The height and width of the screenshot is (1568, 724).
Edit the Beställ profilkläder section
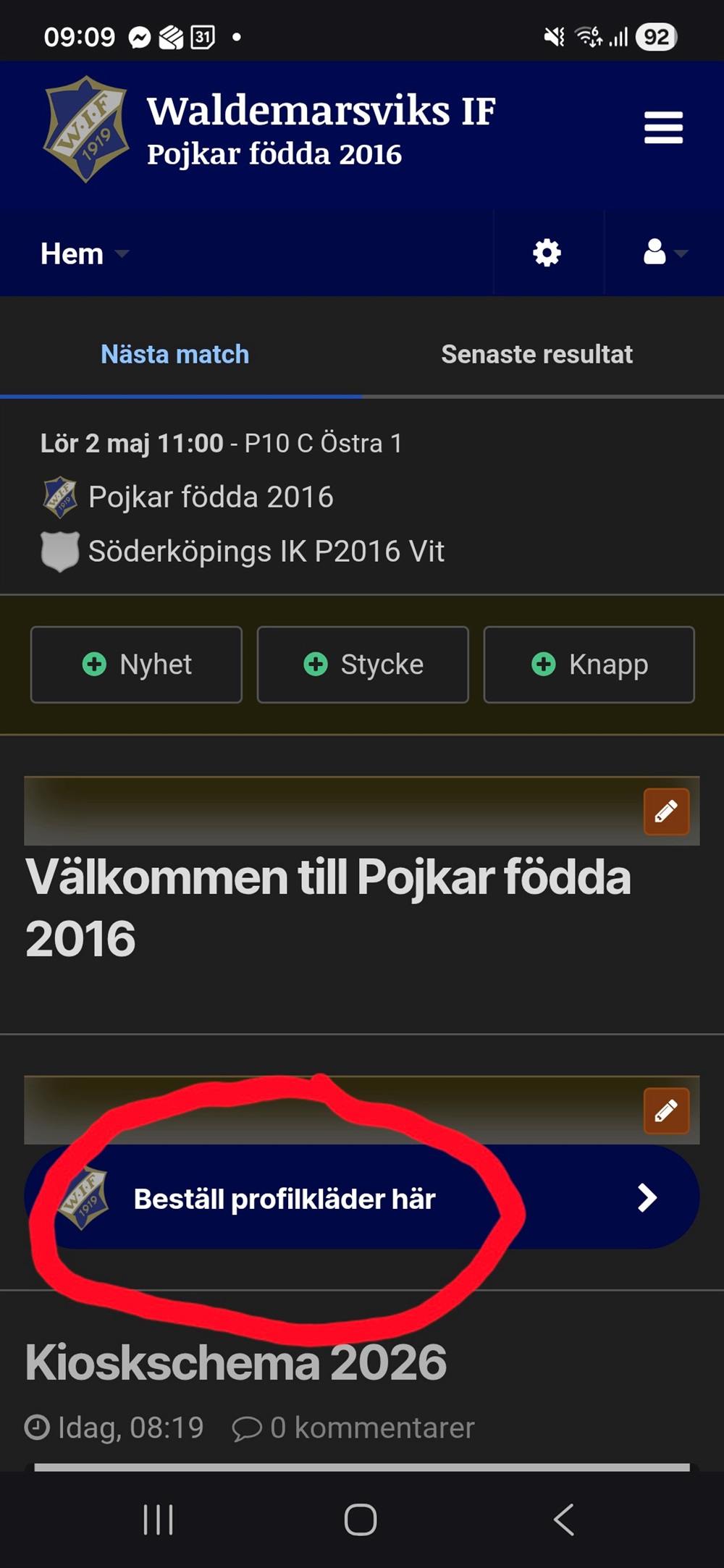coord(666,1110)
